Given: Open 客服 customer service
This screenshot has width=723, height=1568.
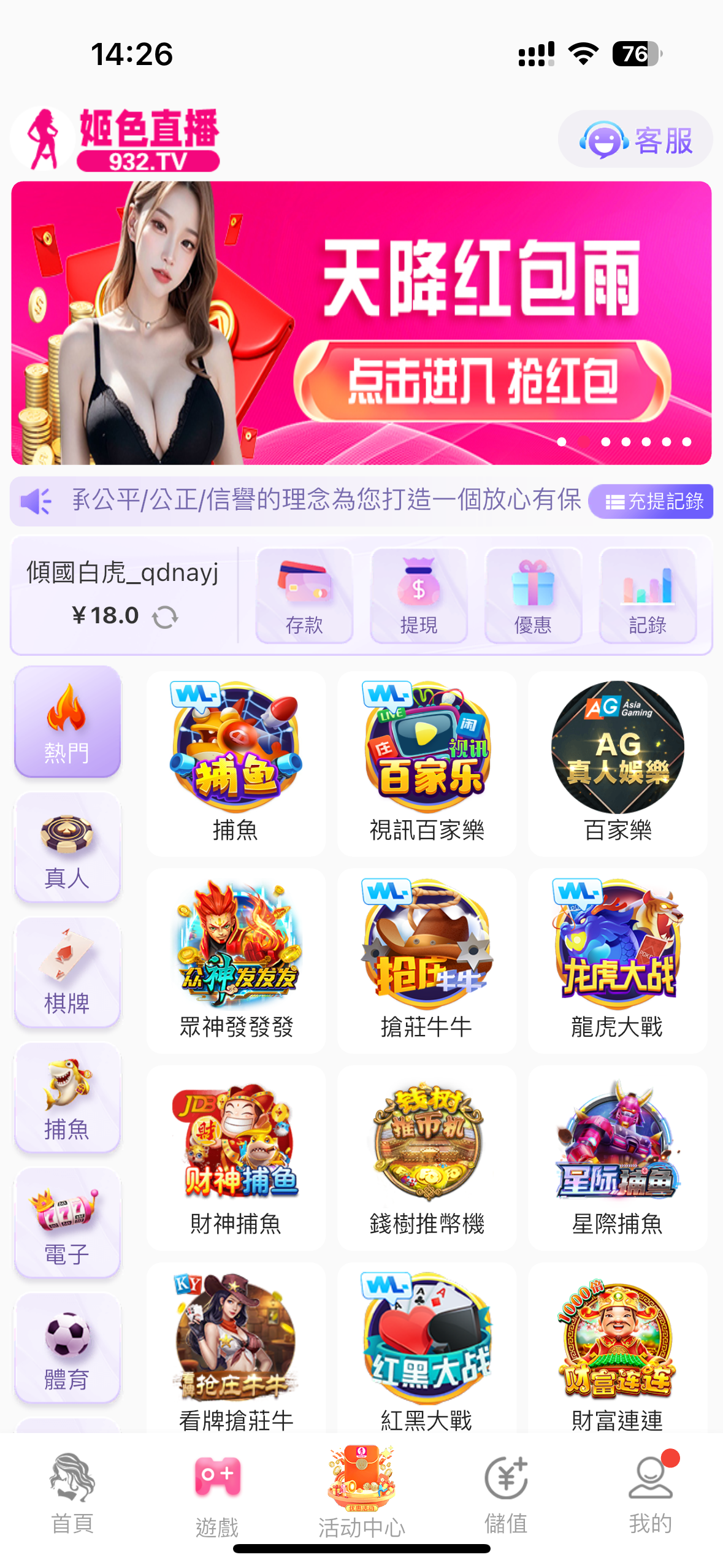Looking at the screenshot, I should click(635, 140).
